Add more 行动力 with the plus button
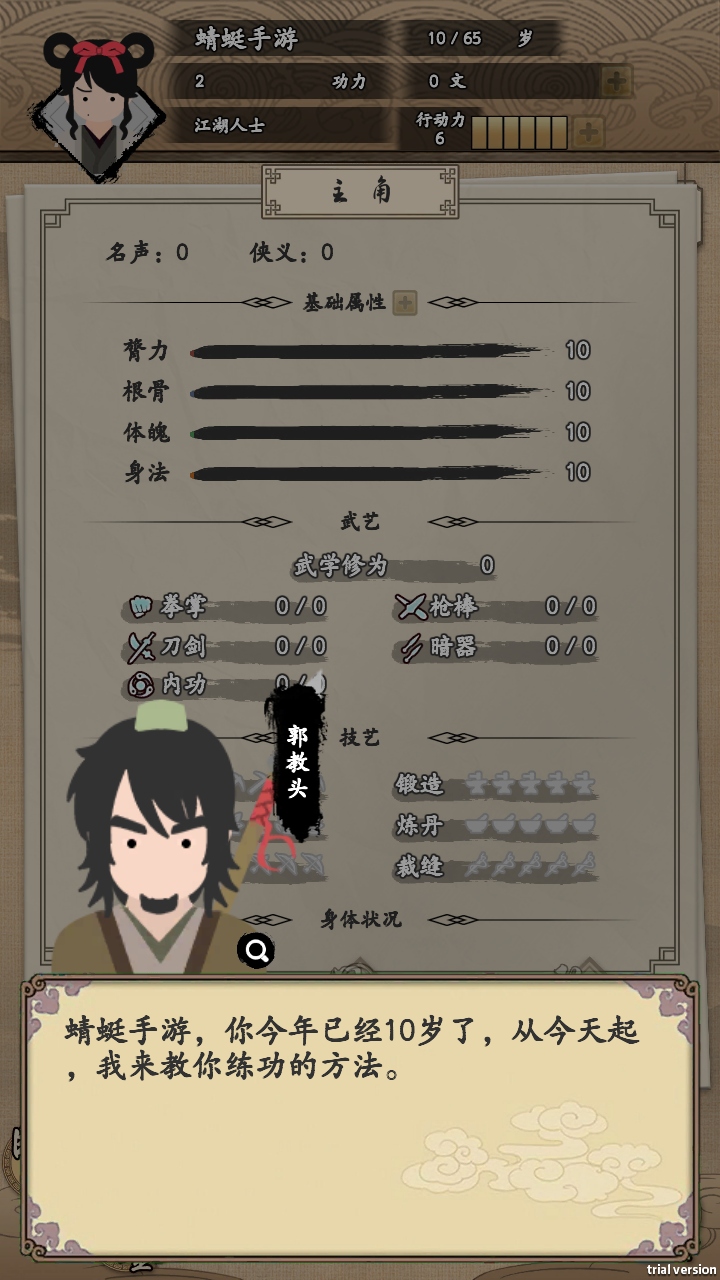 tap(589, 132)
